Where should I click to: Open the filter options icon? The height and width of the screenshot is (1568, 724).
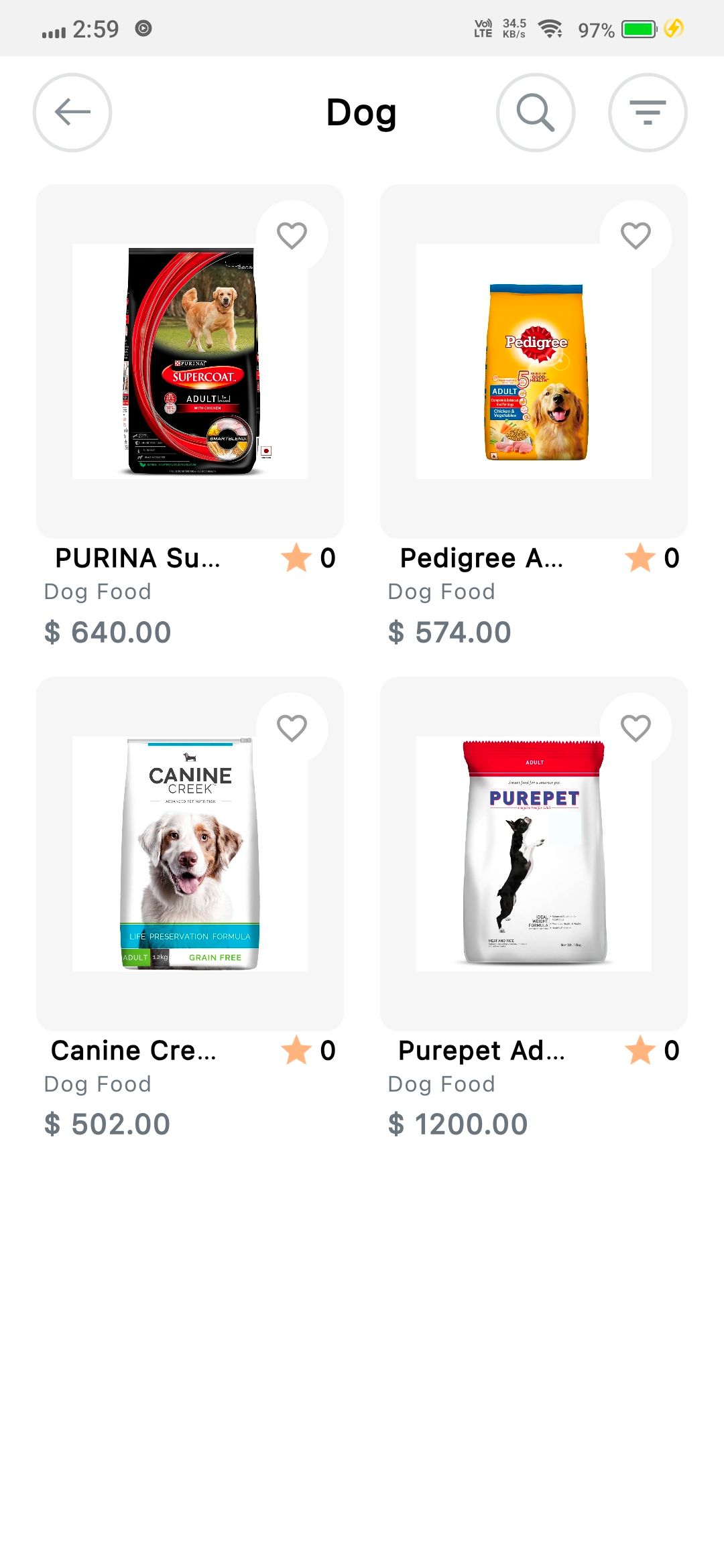click(x=648, y=112)
